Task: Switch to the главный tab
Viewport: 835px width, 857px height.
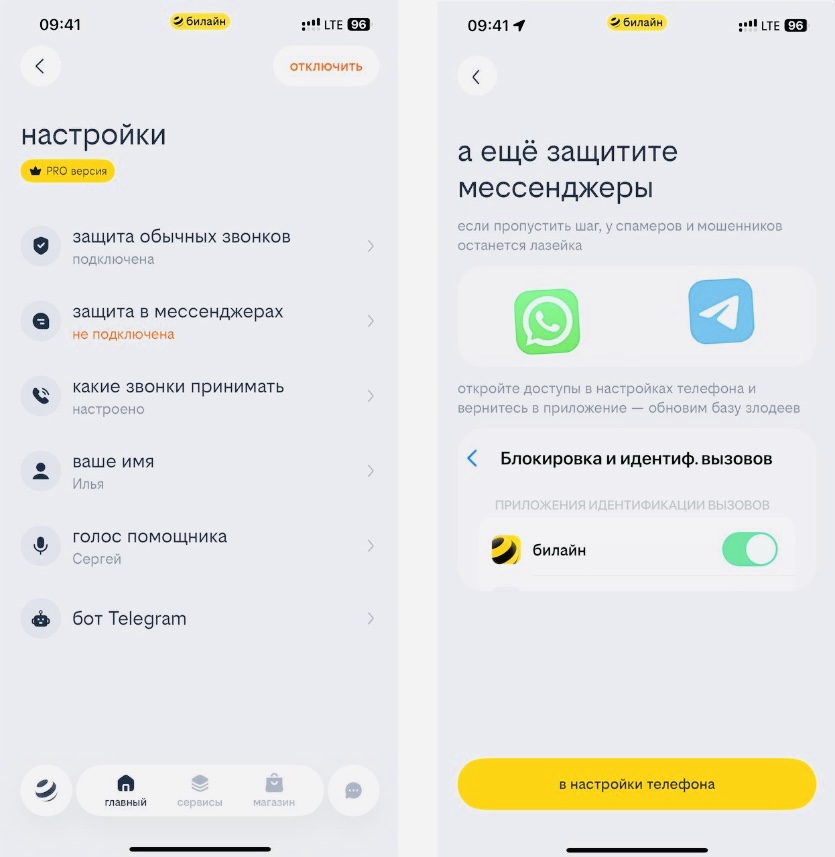Action: (126, 790)
